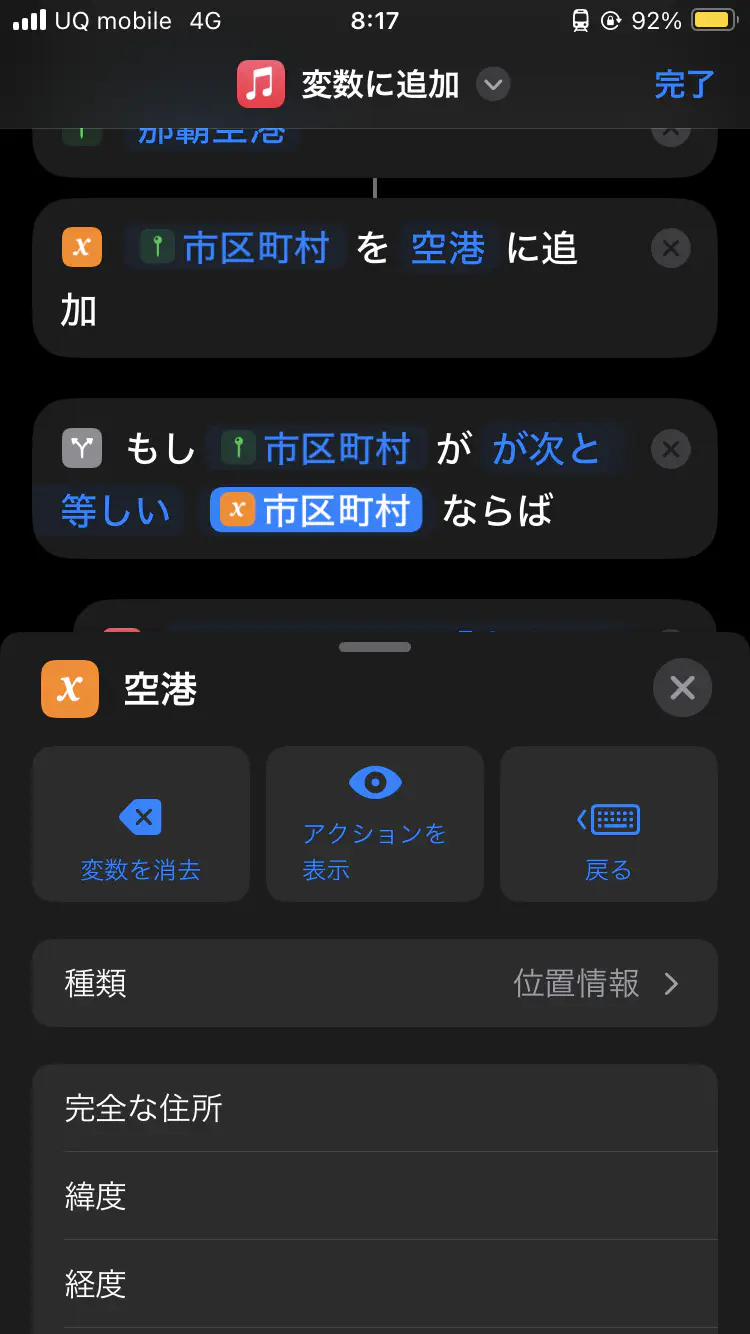
Task: Tap the 市区町村 token in the add-to-variable action
Action: click(238, 248)
